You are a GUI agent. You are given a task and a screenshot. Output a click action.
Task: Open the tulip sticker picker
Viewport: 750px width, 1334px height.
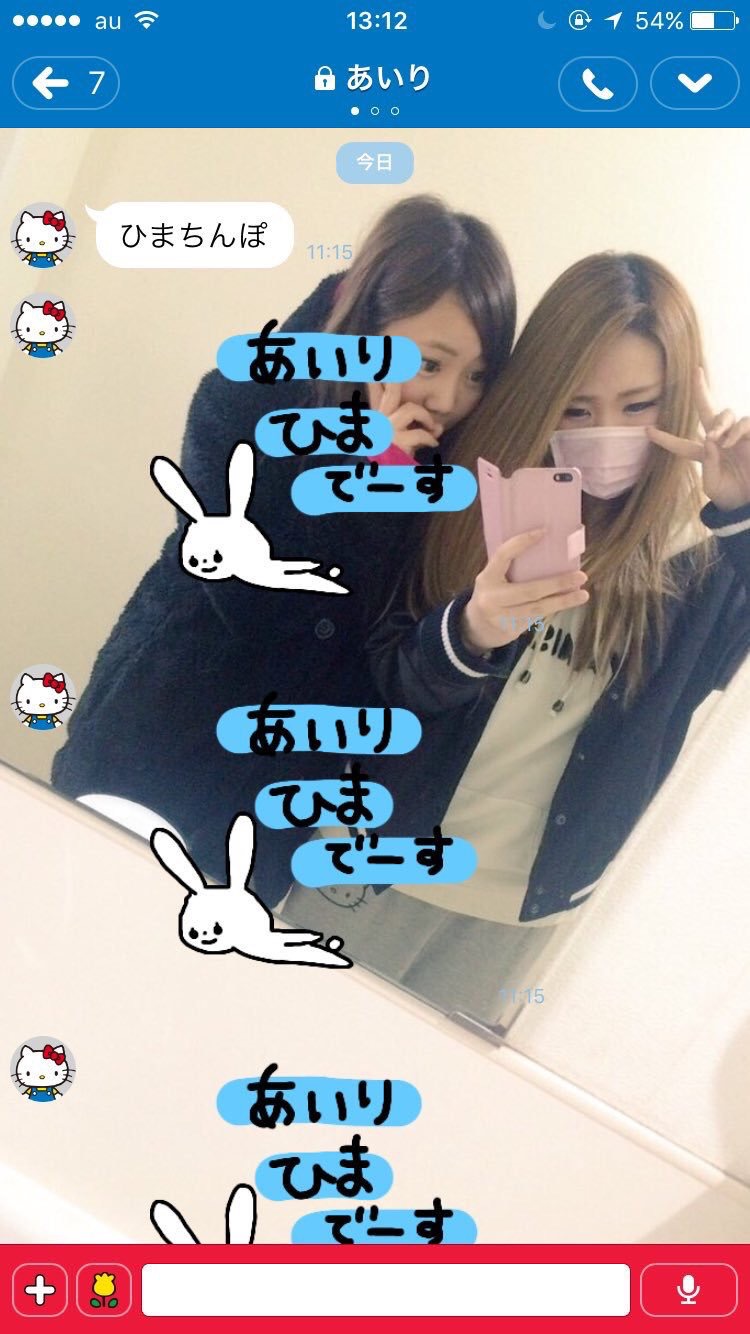click(104, 1290)
